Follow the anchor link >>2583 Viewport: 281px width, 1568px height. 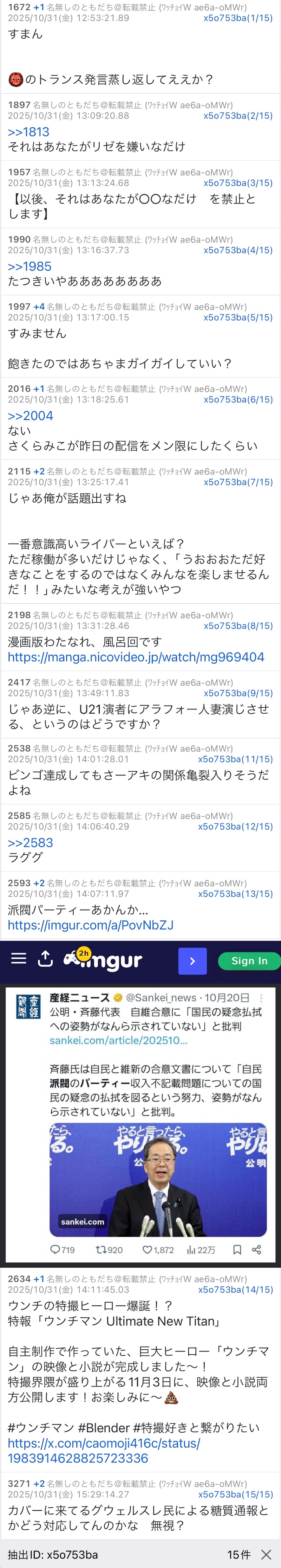31,842
